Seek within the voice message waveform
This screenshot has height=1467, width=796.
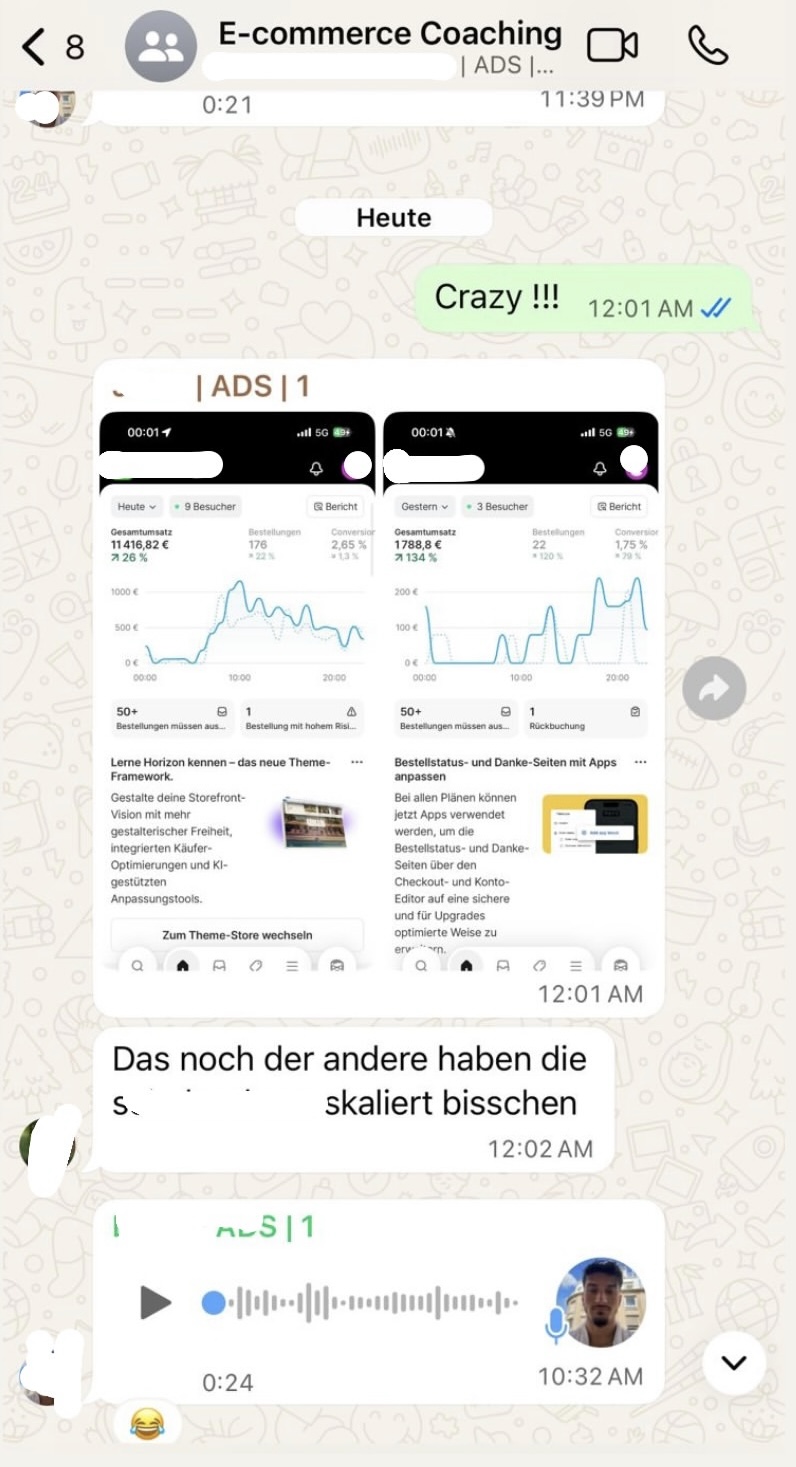[x=370, y=1303]
